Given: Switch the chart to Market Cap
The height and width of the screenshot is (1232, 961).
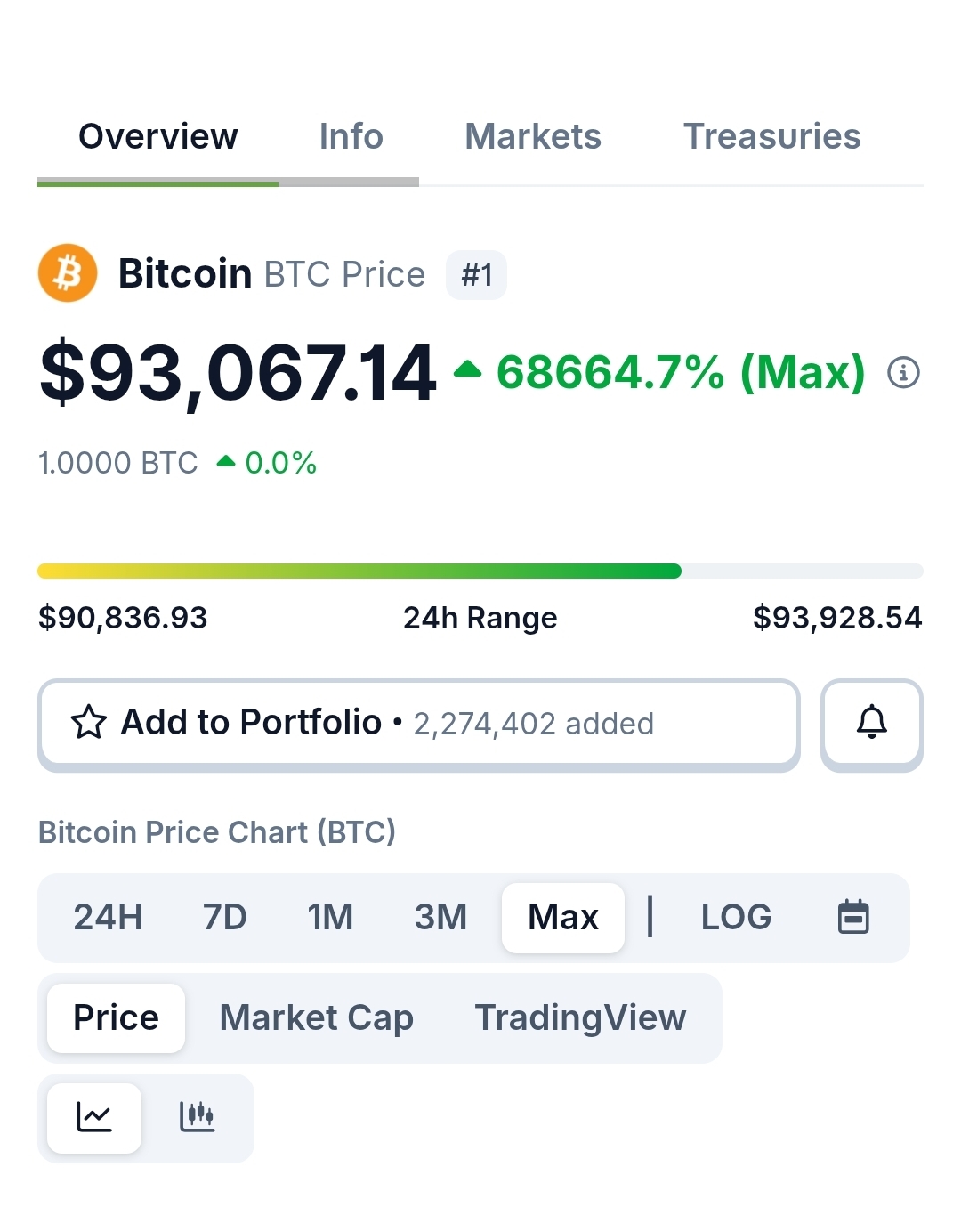Looking at the screenshot, I should coord(316,1017).
